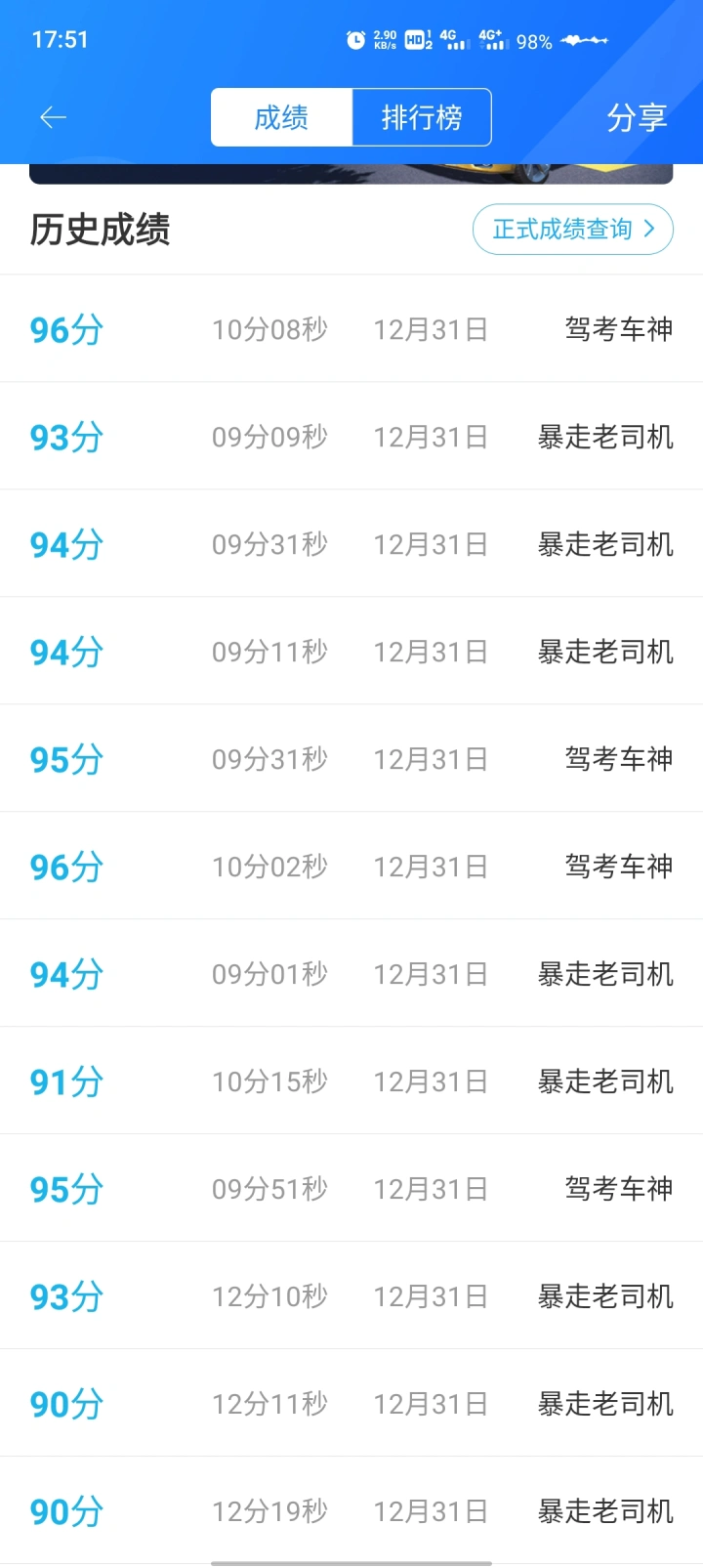Open the 90分 record with 12分19秒
This screenshot has width=703, height=1568.
pyautogui.click(x=351, y=1511)
